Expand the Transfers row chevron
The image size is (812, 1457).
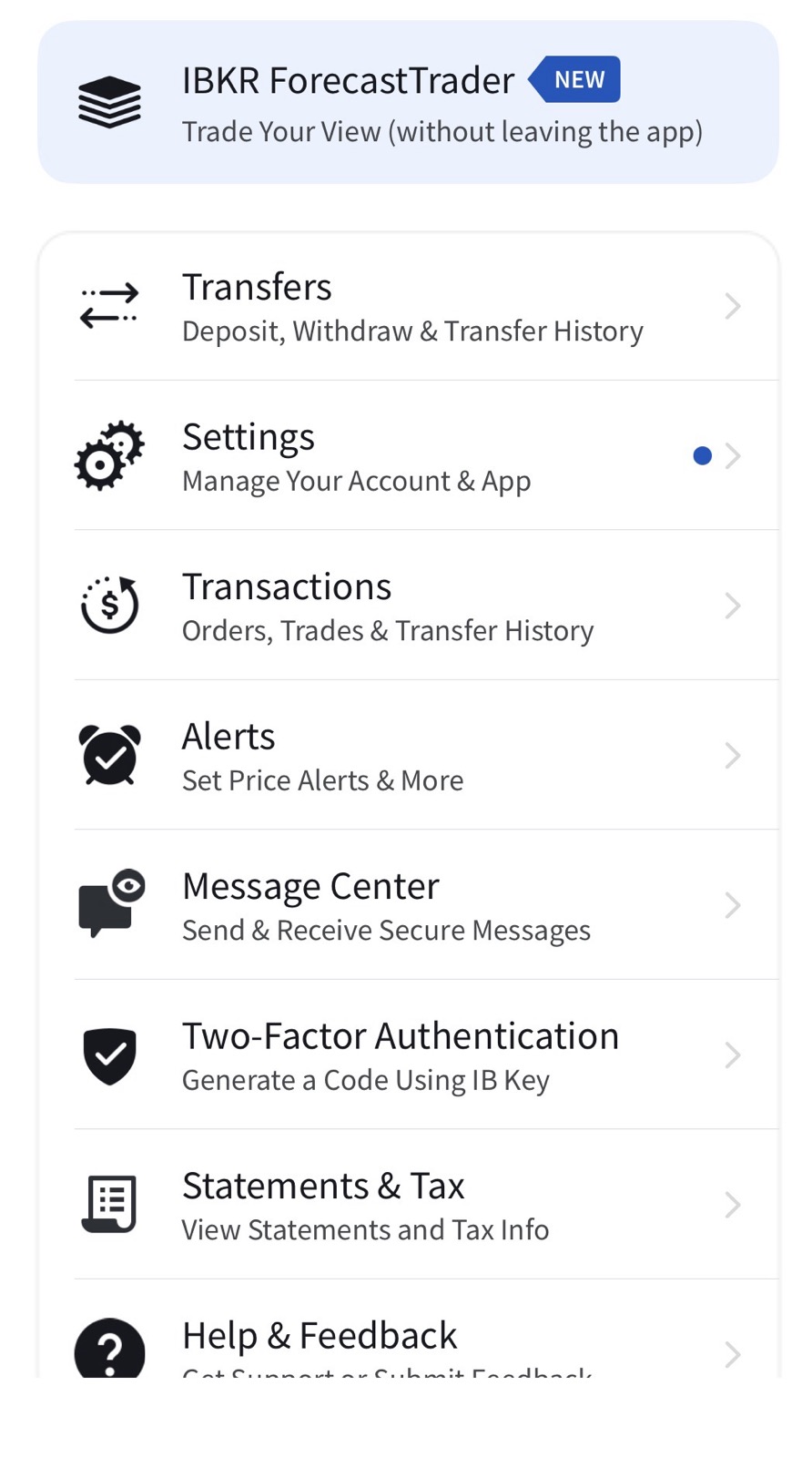tap(734, 306)
